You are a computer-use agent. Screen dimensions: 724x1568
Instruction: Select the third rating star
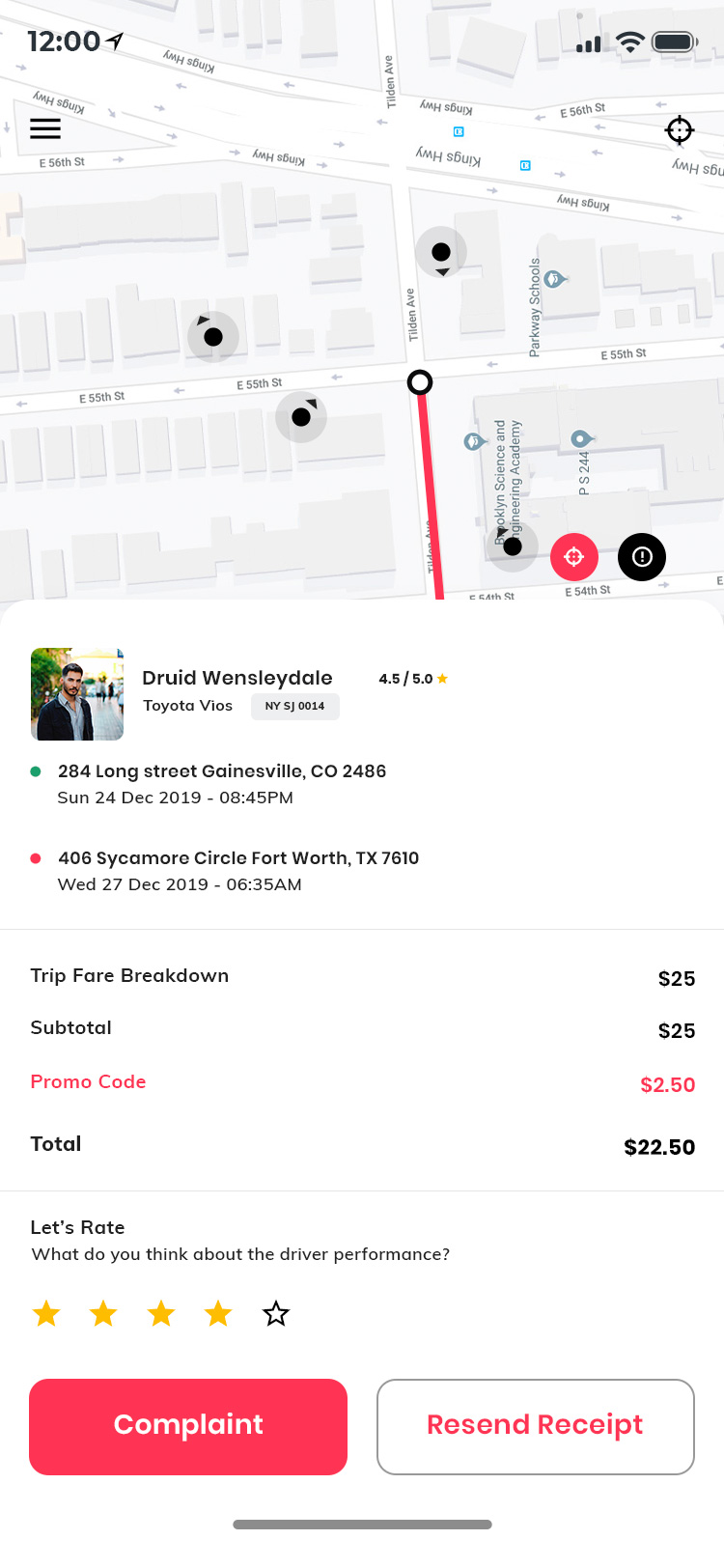[161, 1313]
